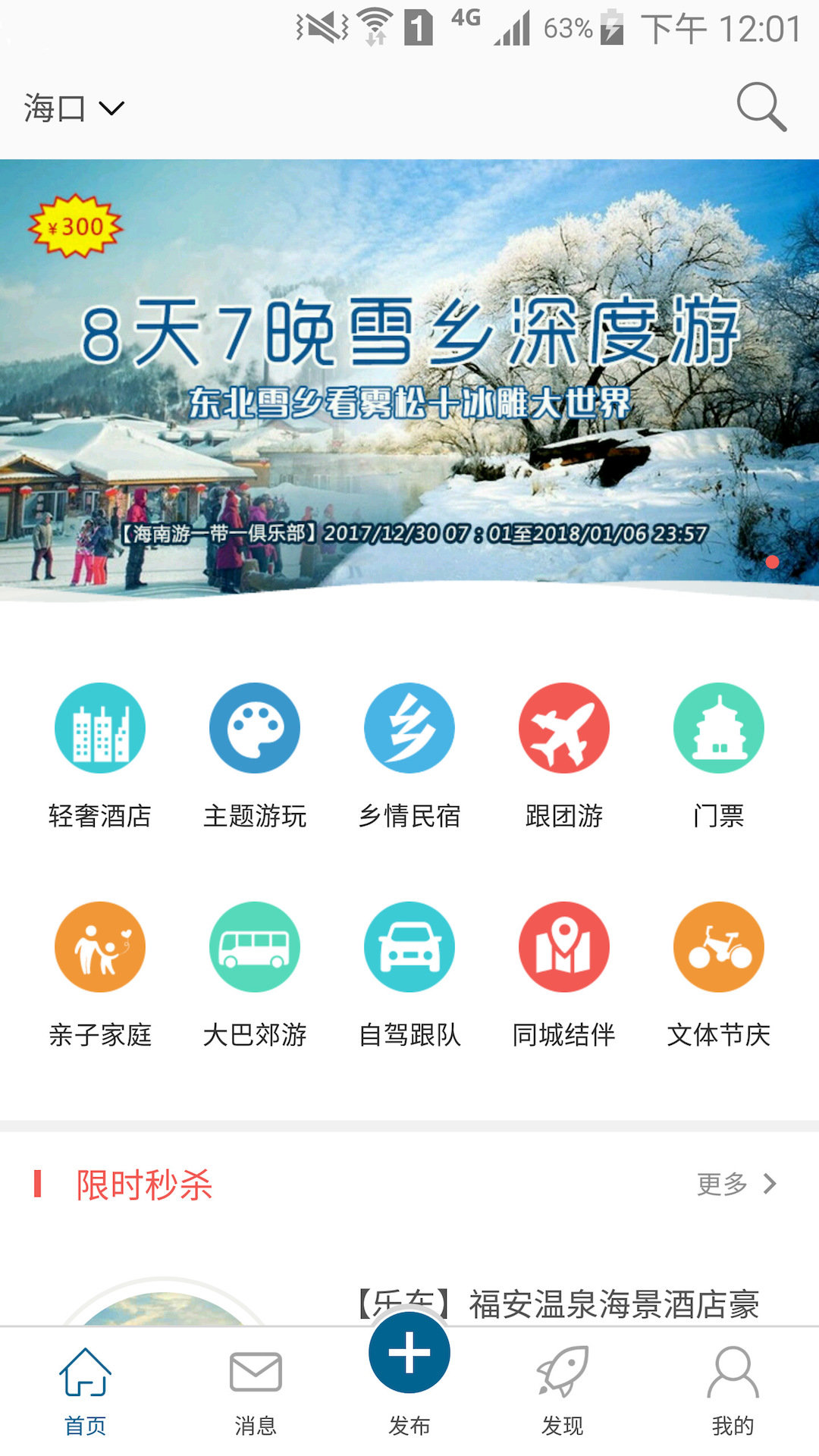Open the 更多 link for flash sales
Image resolution: width=819 pixels, height=1456 pixels.
coord(720,1183)
